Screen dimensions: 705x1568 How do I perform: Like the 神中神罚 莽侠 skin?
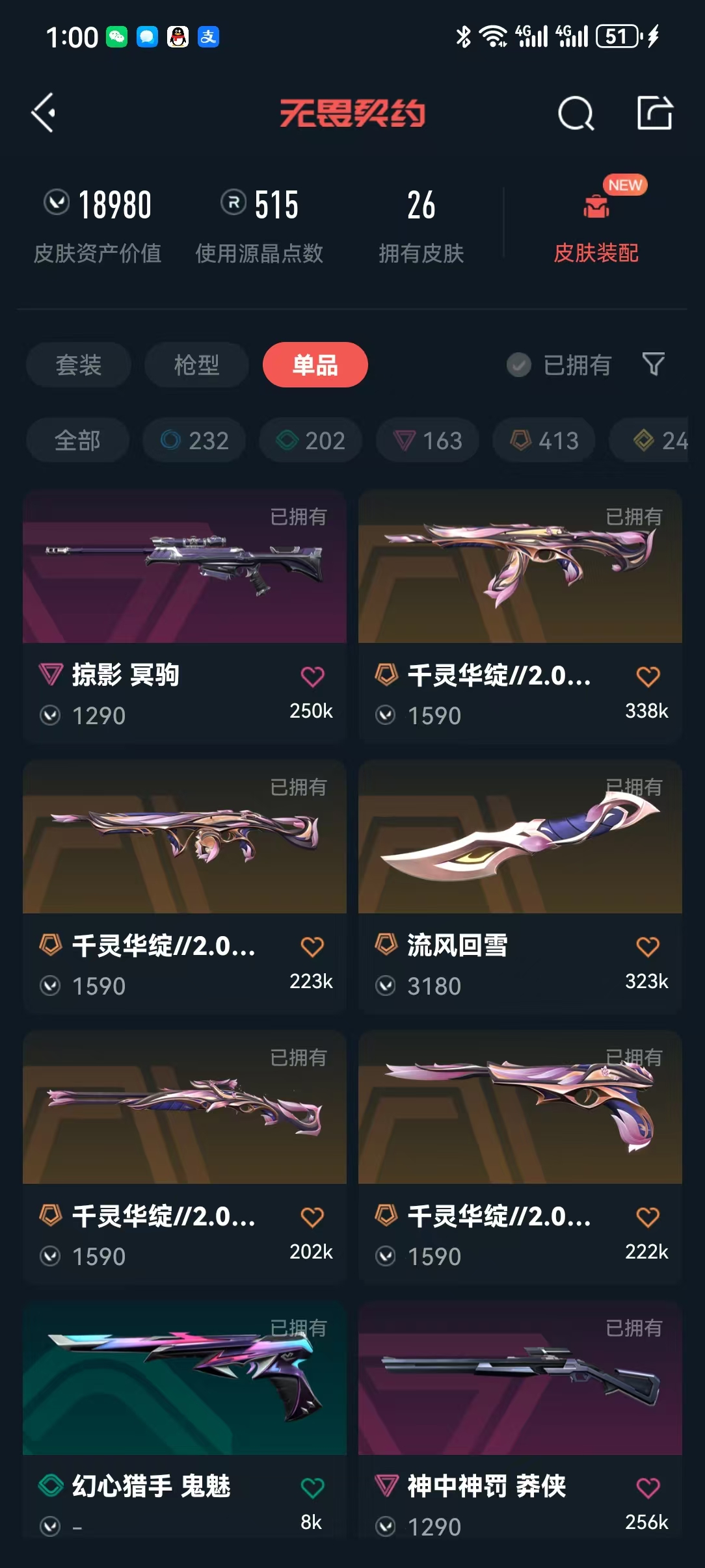[x=648, y=1488]
